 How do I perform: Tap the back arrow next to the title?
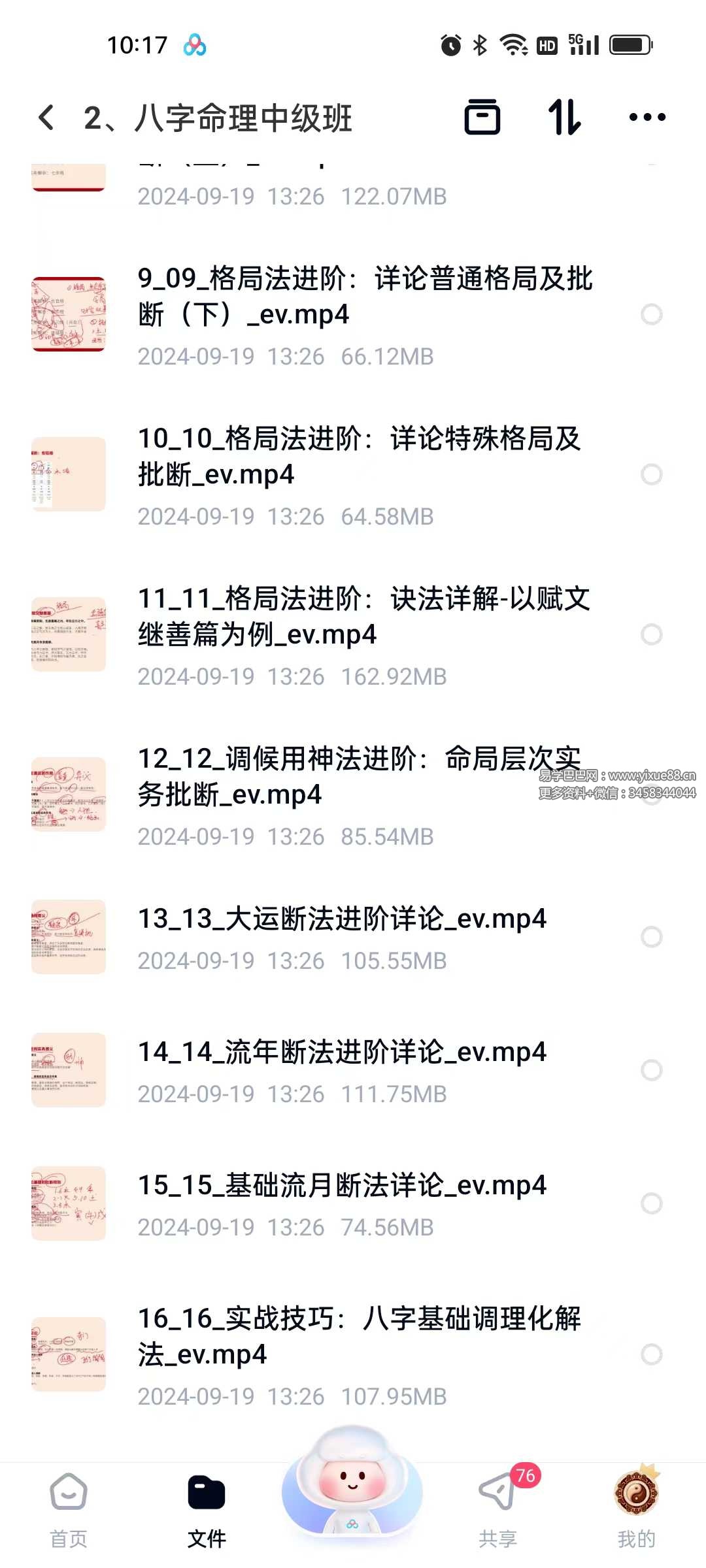coord(46,116)
